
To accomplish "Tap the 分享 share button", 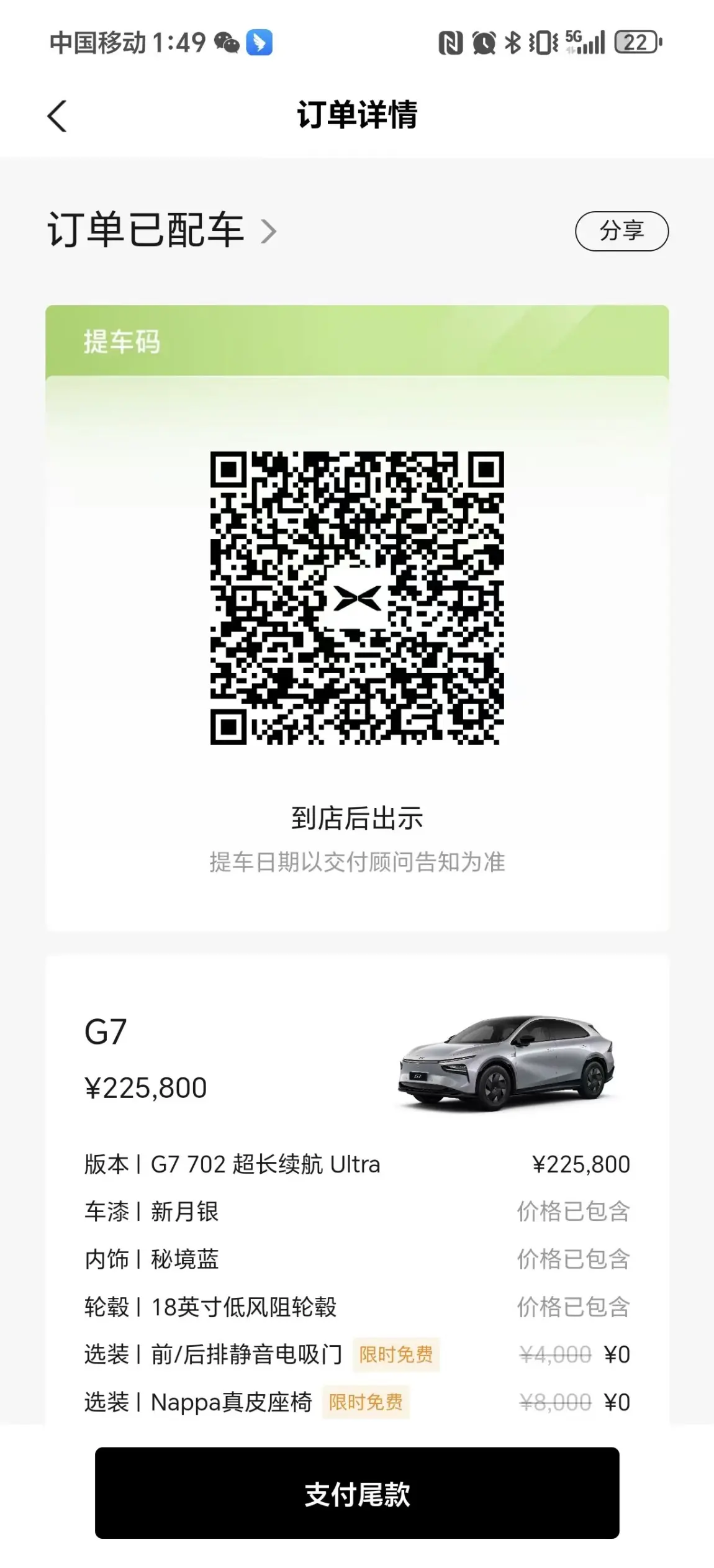I will coord(621,231).
